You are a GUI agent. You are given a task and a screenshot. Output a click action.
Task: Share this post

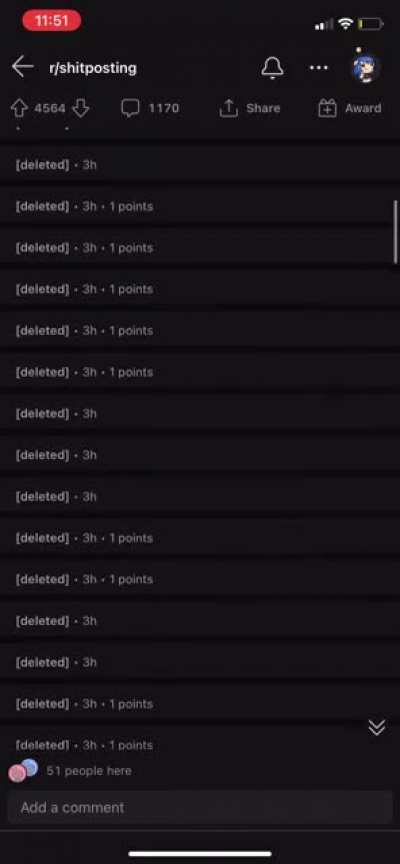(250, 109)
